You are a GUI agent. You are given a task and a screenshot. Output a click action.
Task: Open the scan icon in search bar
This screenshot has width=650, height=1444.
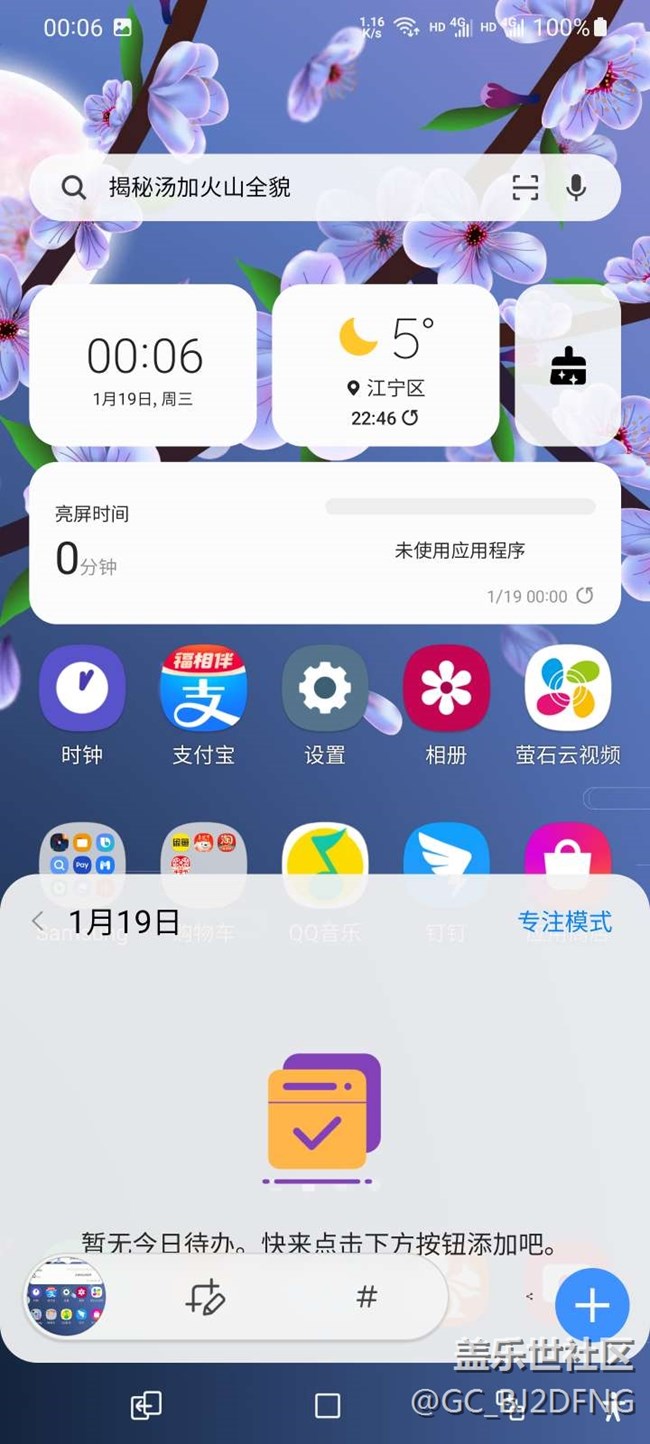coord(525,188)
